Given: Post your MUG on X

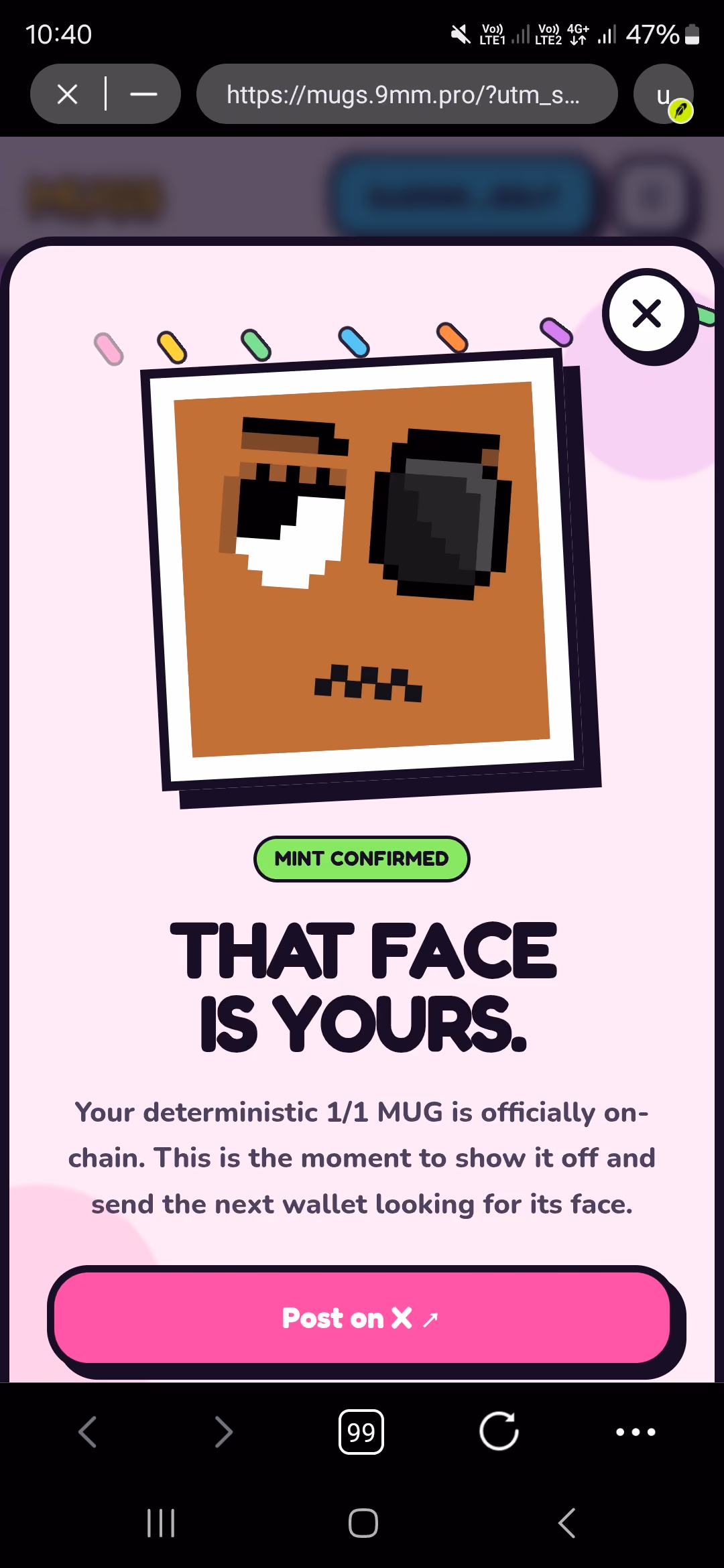Looking at the screenshot, I should click(x=362, y=1317).
